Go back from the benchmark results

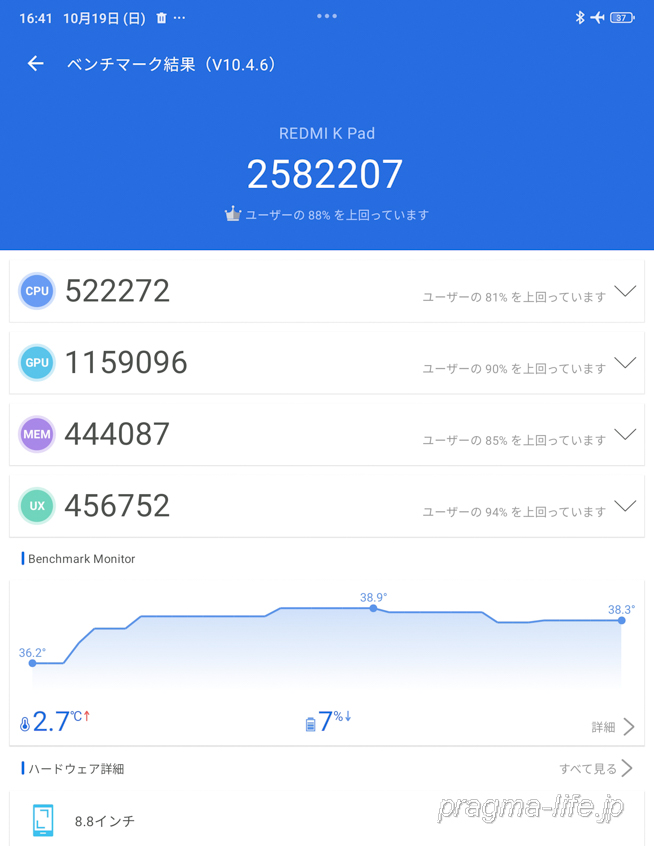36,64
